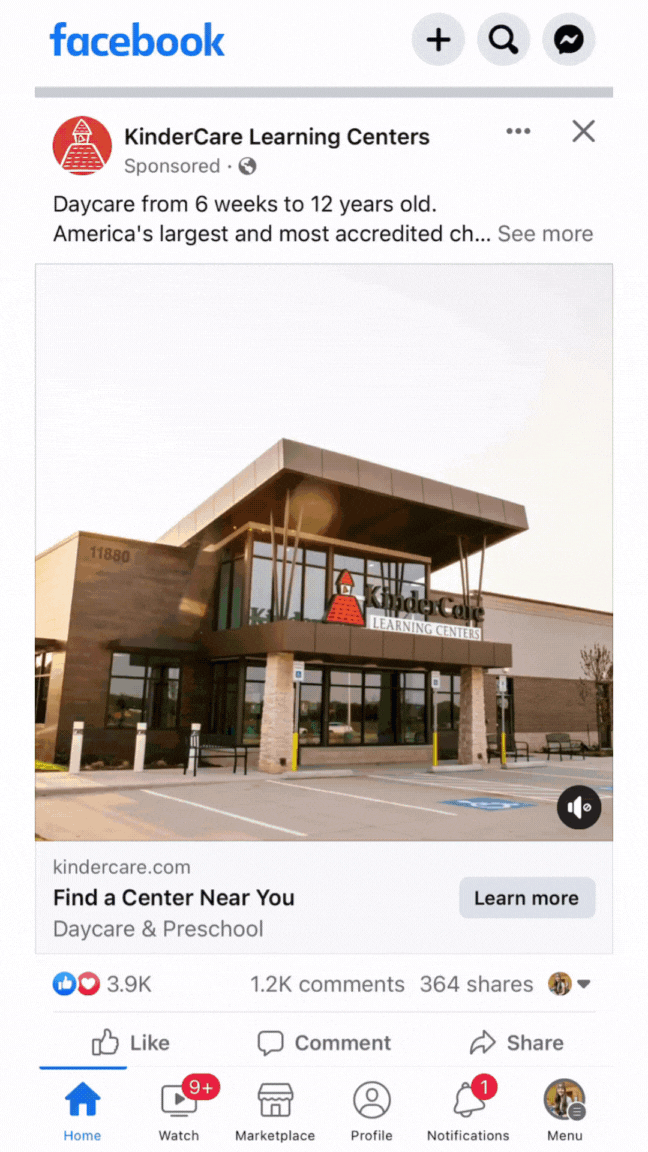The width and height of the screenshot is (648, 1152).
Task: Tap the plus create button
Action: (438, 40)
